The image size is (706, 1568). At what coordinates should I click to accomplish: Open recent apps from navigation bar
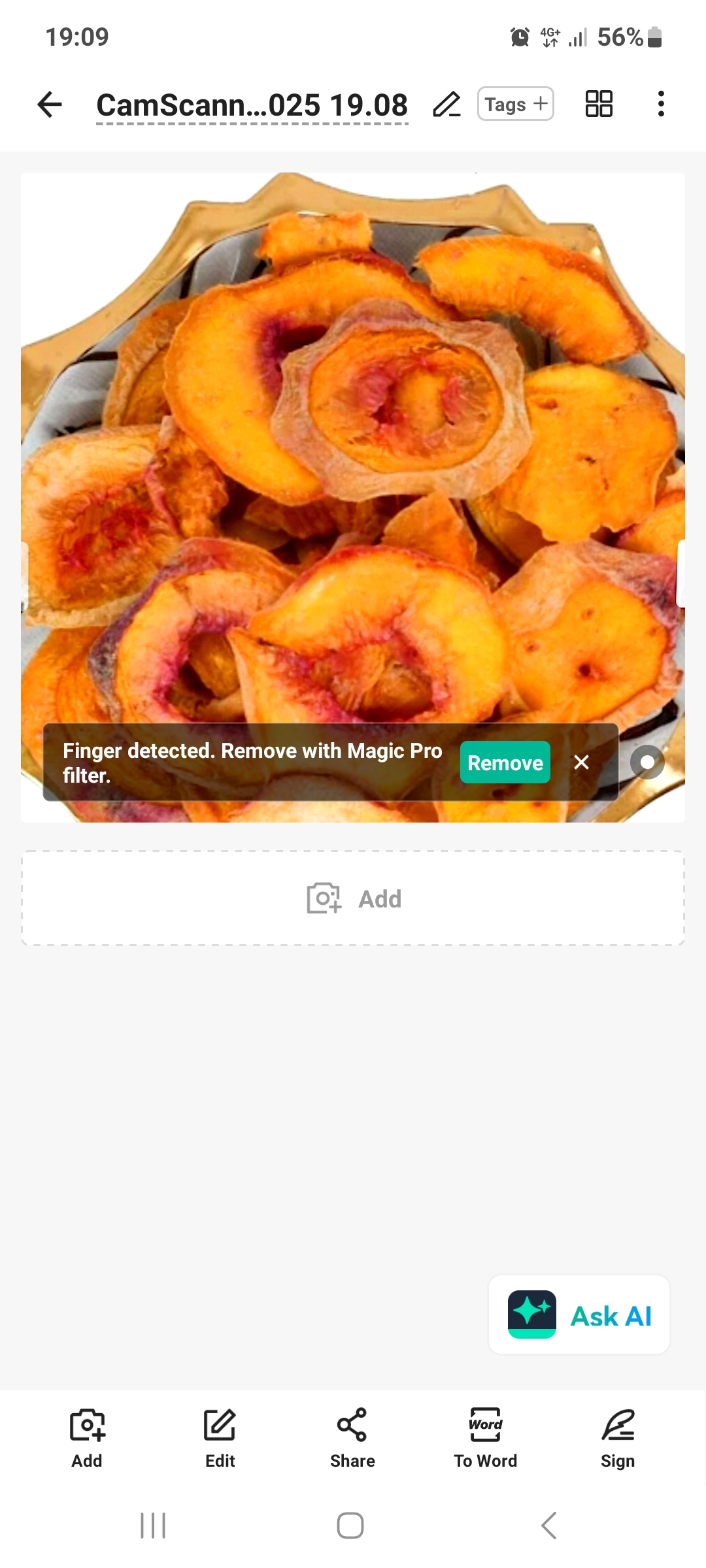(x=153, y=1526)
